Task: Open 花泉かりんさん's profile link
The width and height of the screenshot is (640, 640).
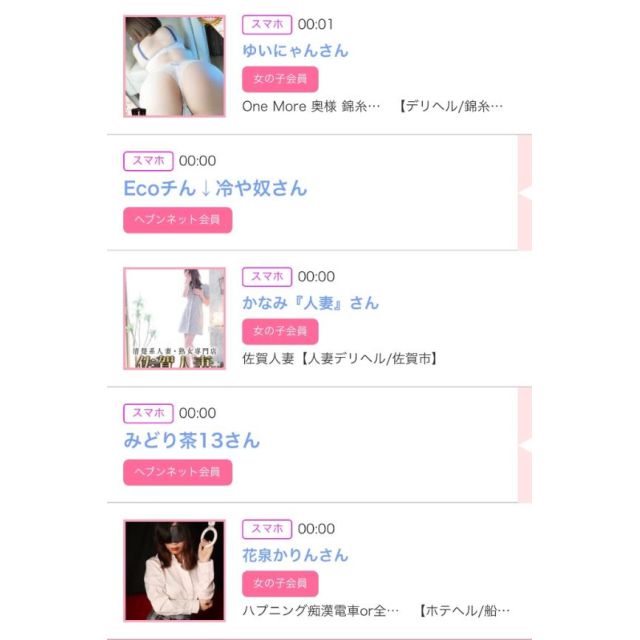Action: pos(295,554)
